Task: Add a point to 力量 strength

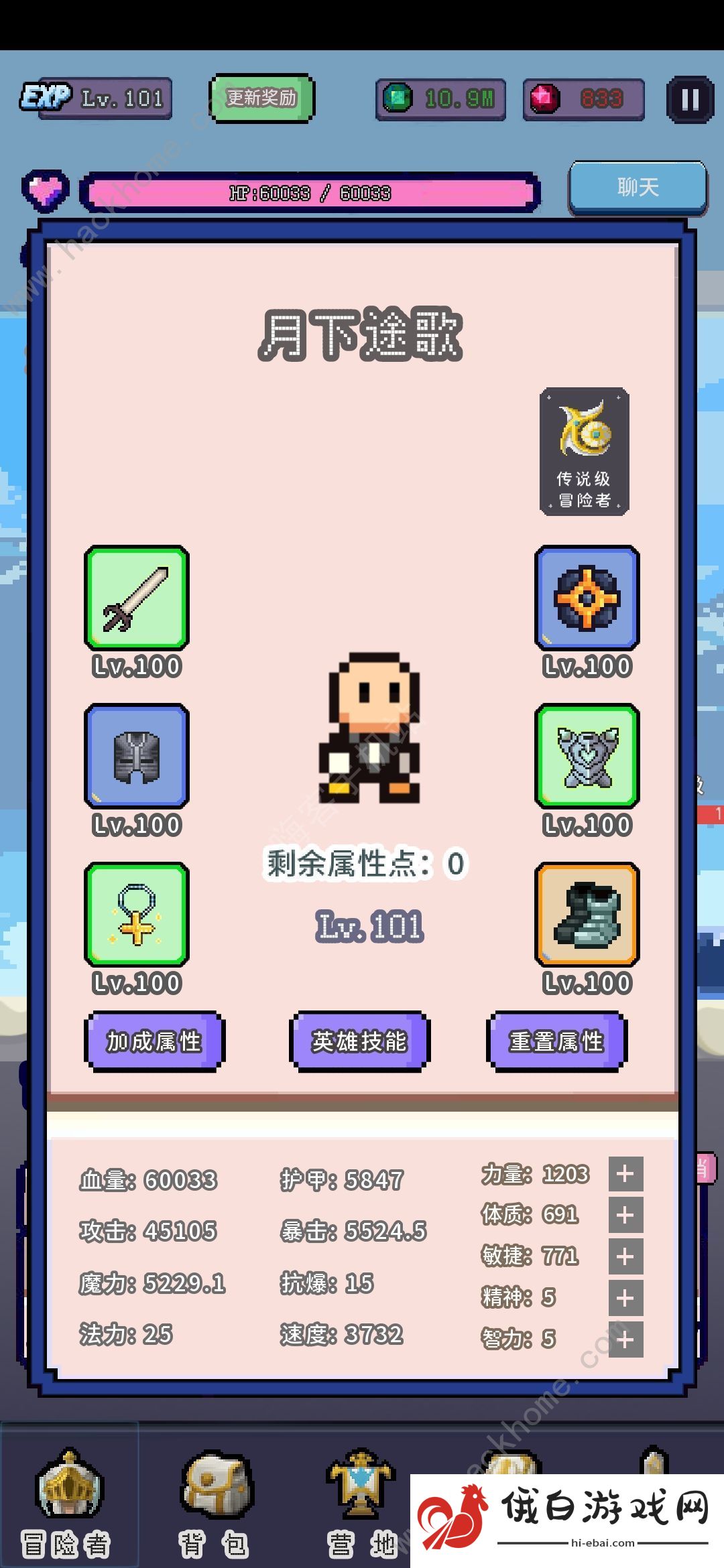Action: click(x=625, y=1173)
